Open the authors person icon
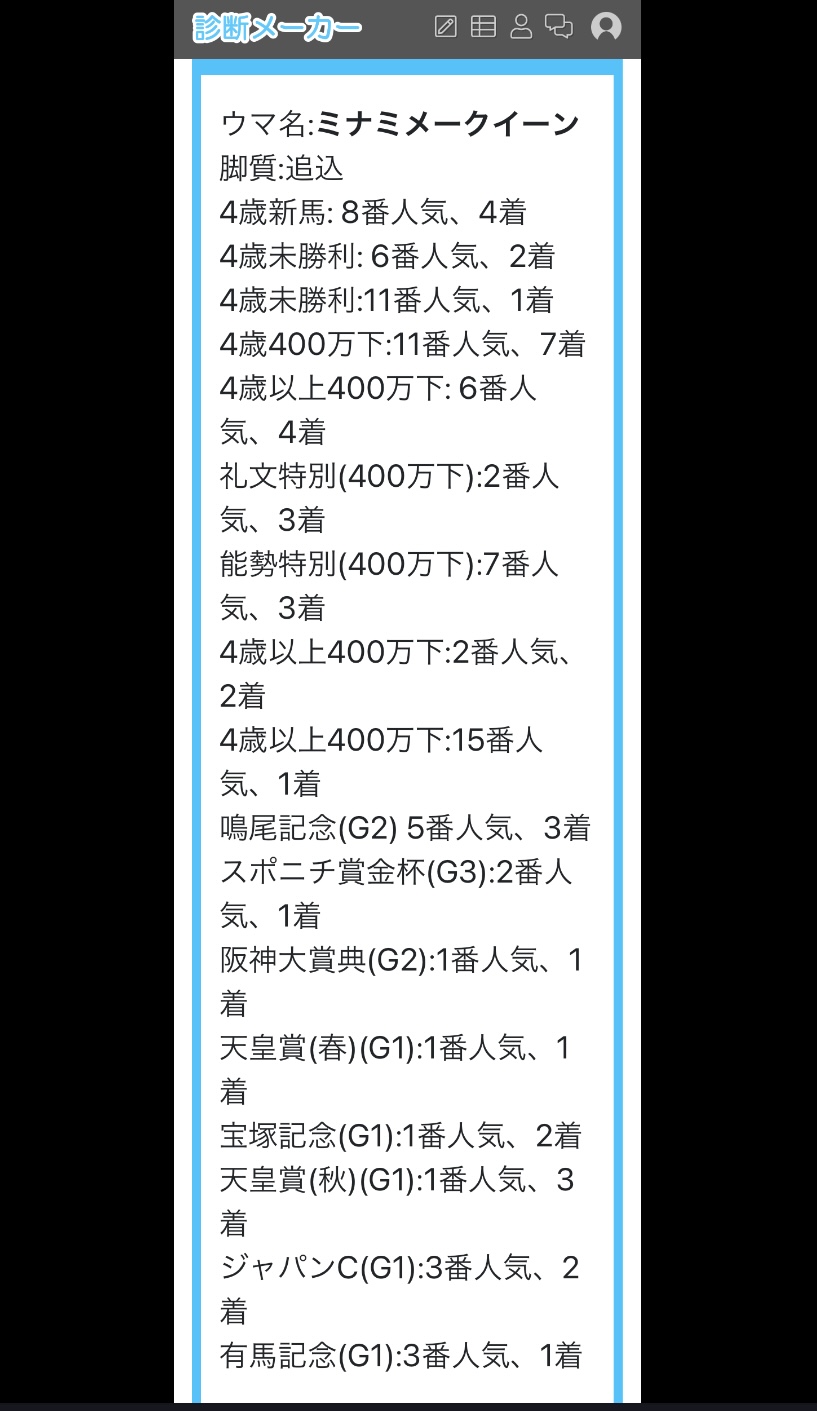 [521, 27]
